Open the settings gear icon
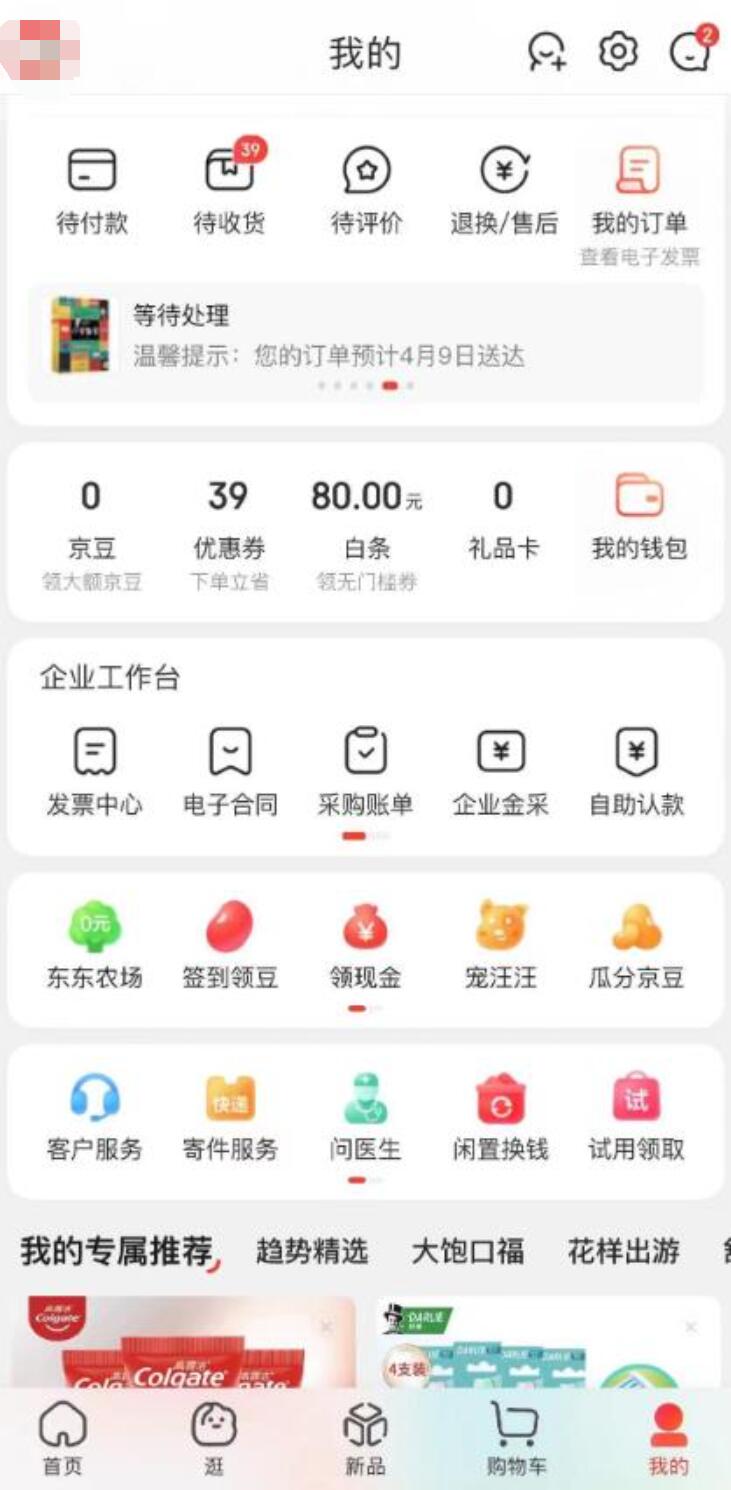Viewport: 731px width, 1490px height. [x=618, y=51]
